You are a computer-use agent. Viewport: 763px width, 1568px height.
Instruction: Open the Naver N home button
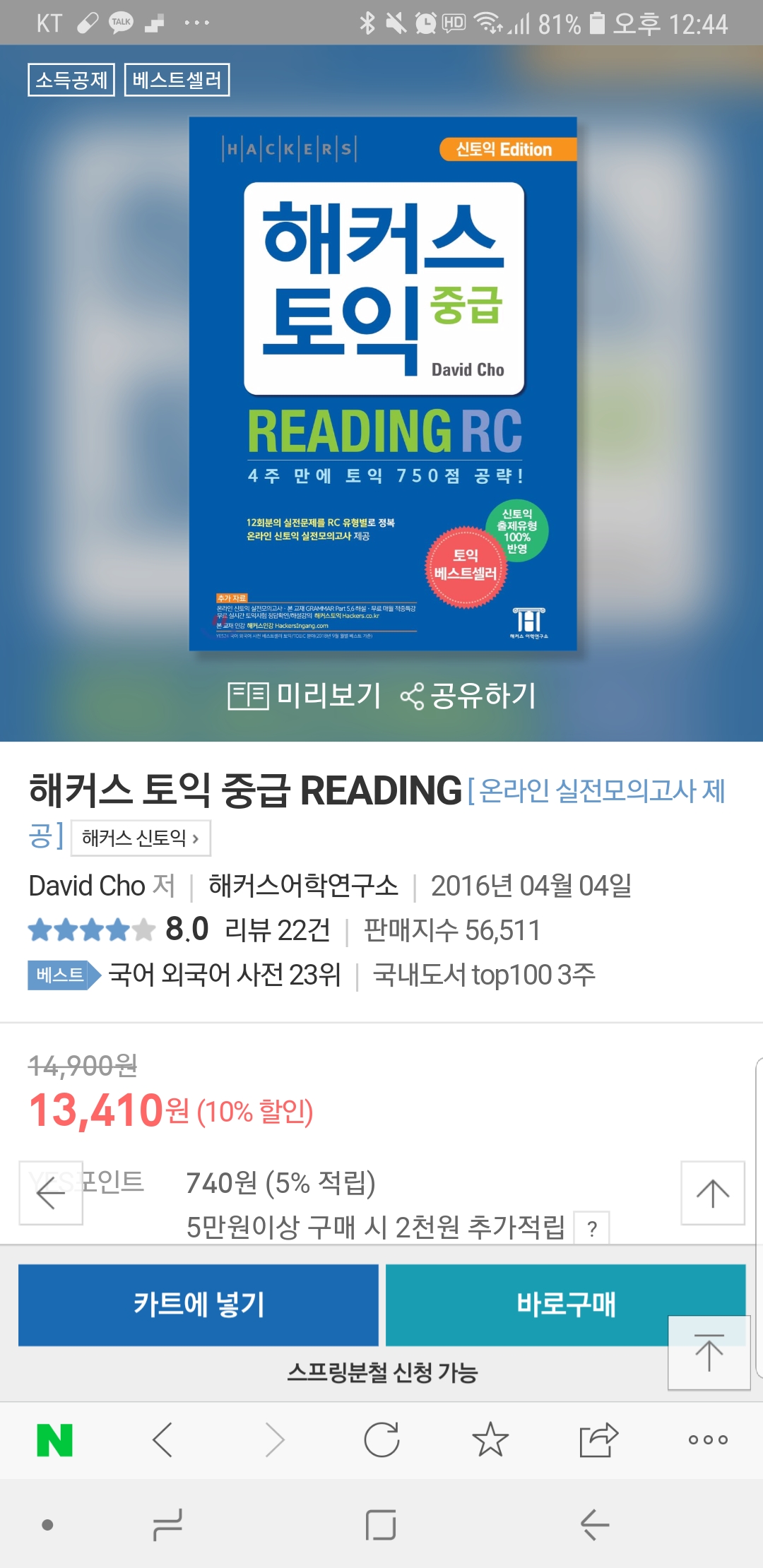(54, 1440)
